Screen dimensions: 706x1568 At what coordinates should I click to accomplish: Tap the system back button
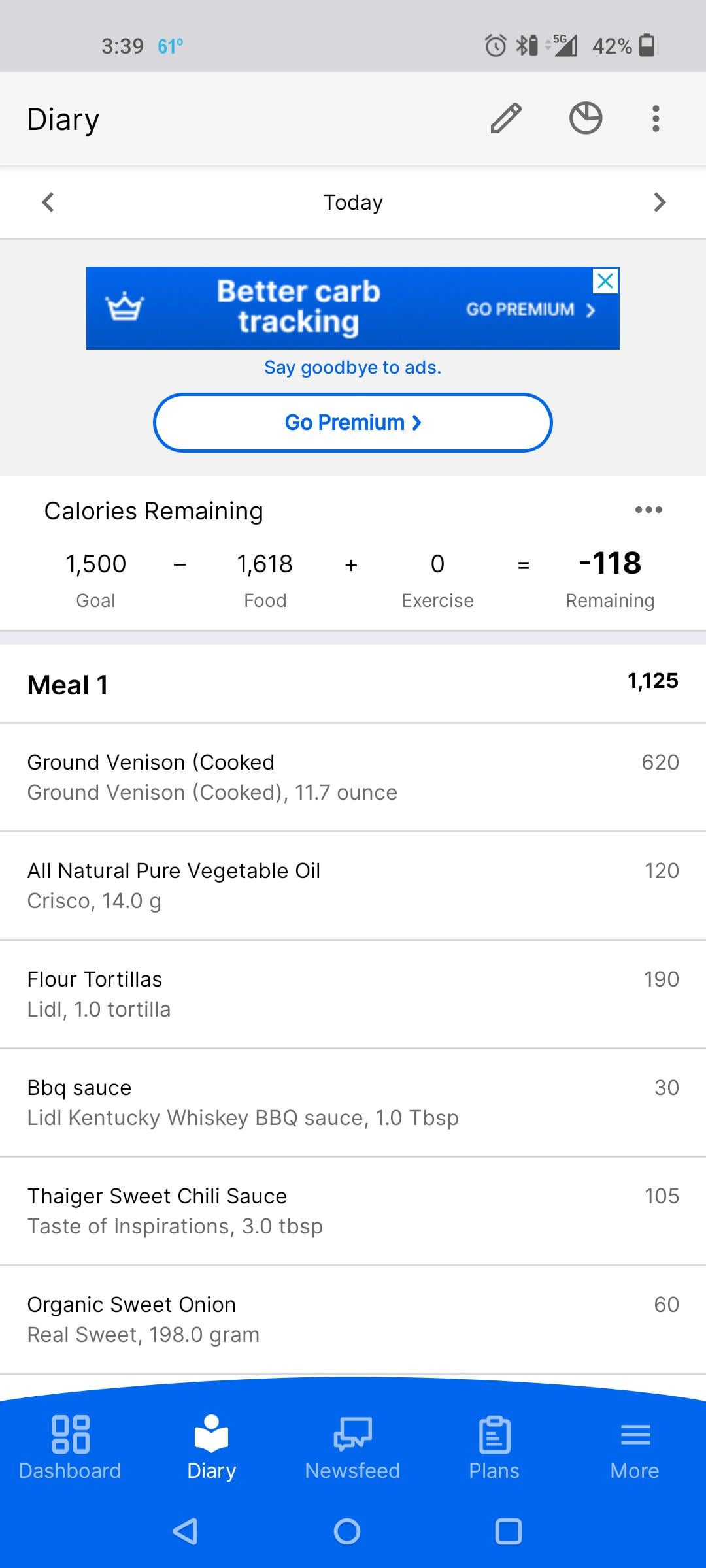tap(185, 1531)
